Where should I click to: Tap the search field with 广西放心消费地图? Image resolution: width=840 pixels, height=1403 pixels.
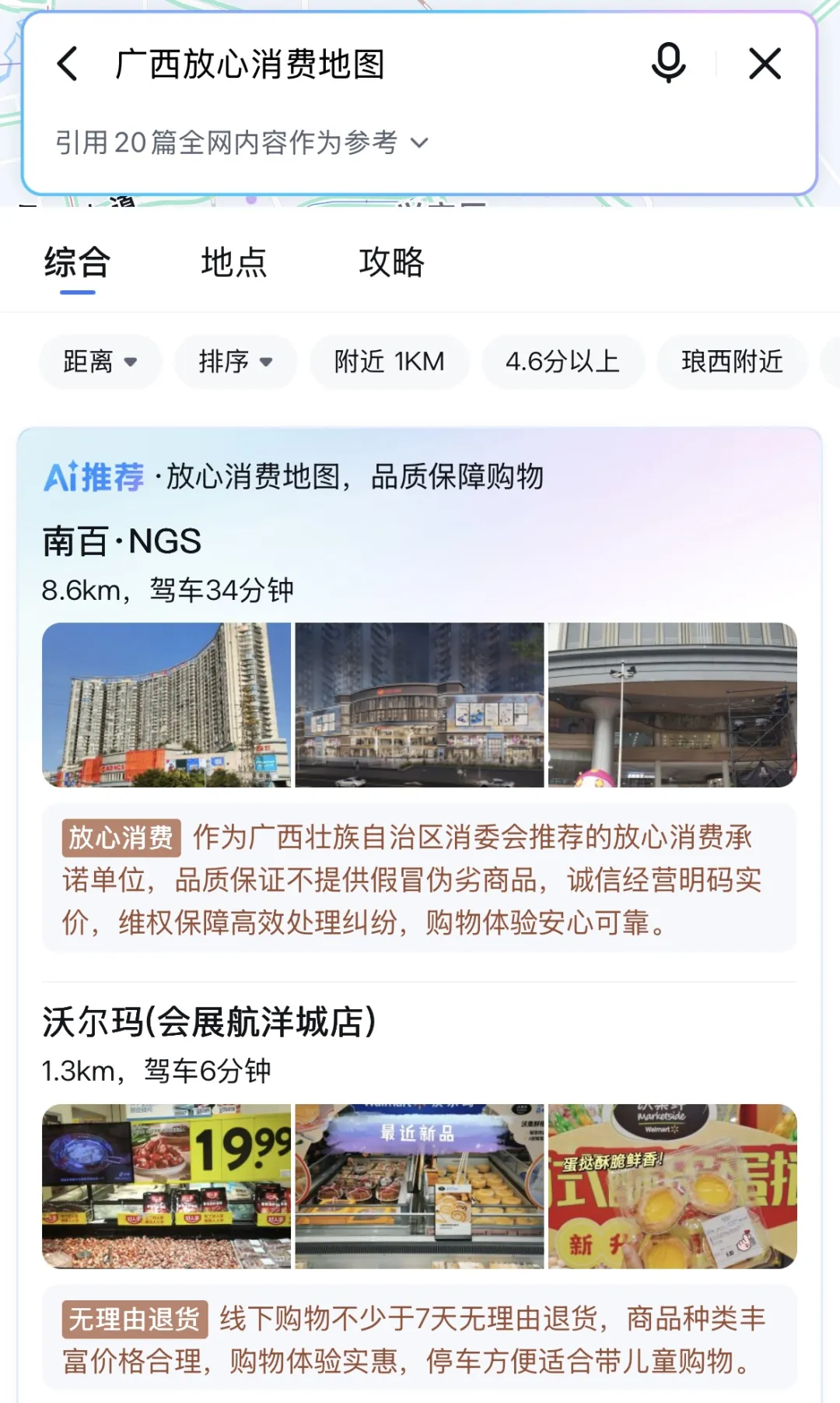click(x=373, y=64)
